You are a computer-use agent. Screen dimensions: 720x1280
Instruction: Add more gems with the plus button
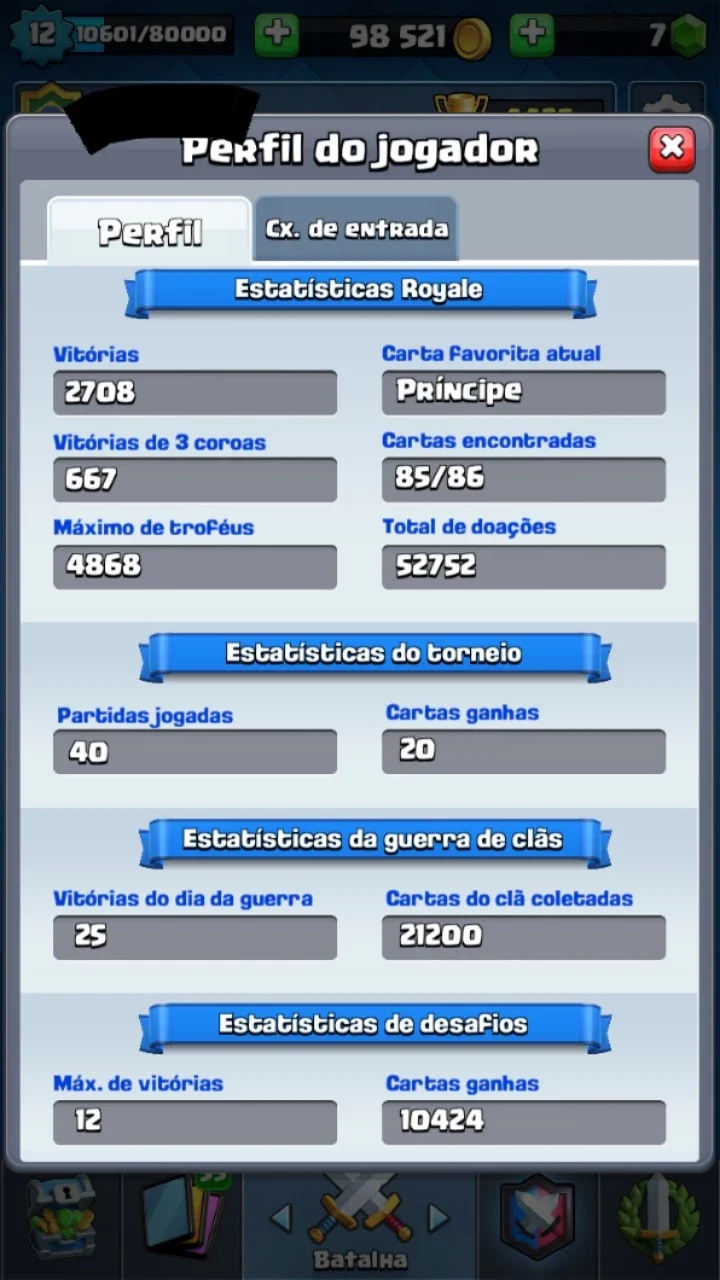532,36
